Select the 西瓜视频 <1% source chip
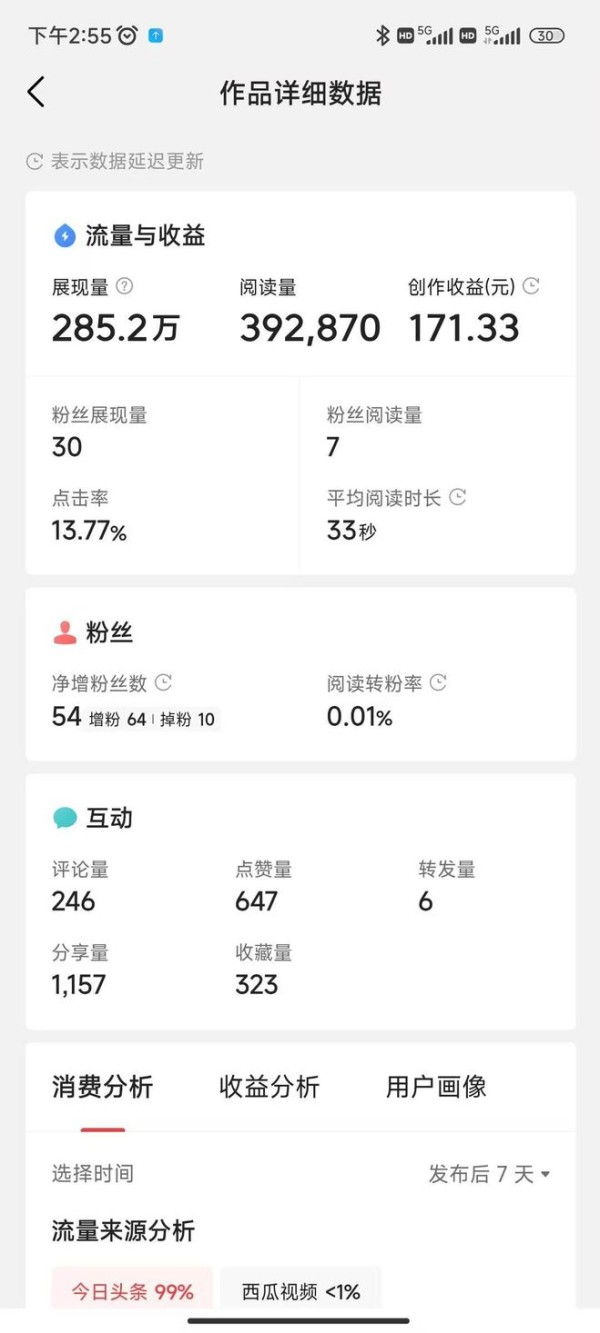600x1333 pixels. click(x=301, y=1291)
